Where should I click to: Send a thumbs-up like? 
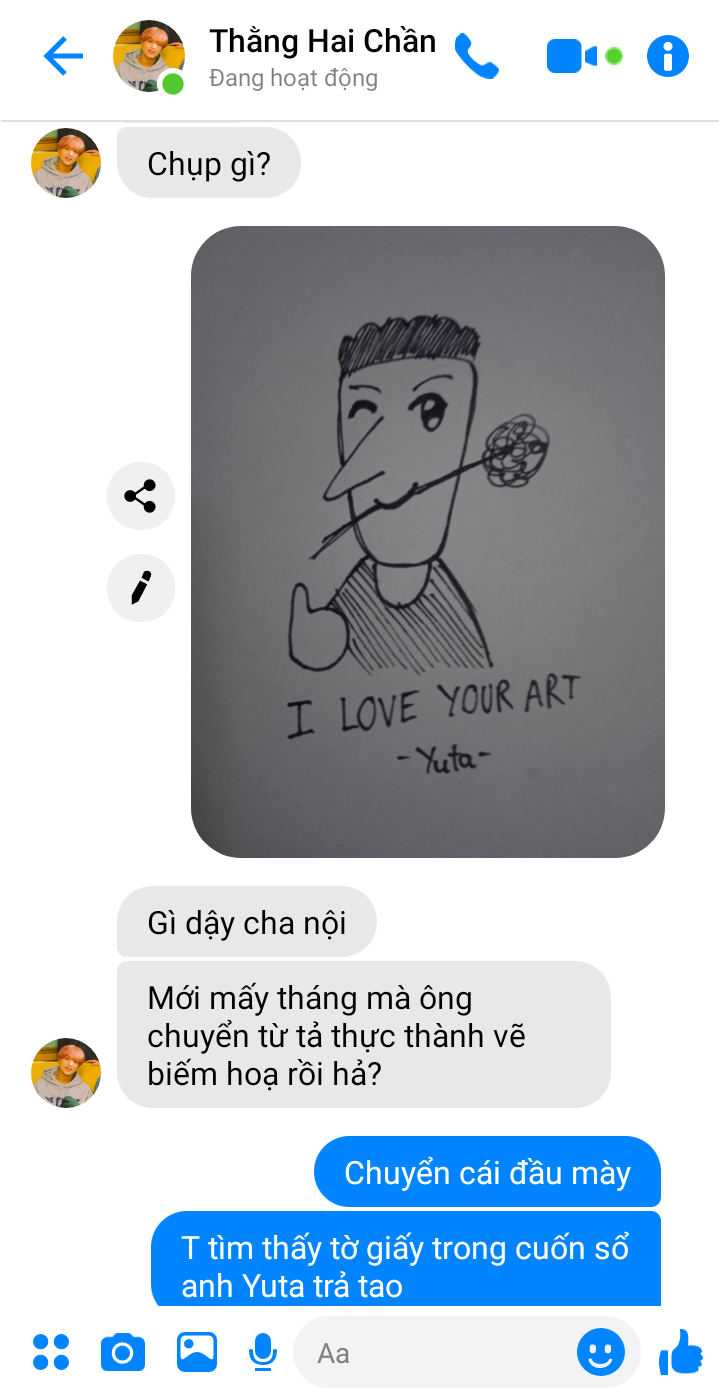(681, 1352)
